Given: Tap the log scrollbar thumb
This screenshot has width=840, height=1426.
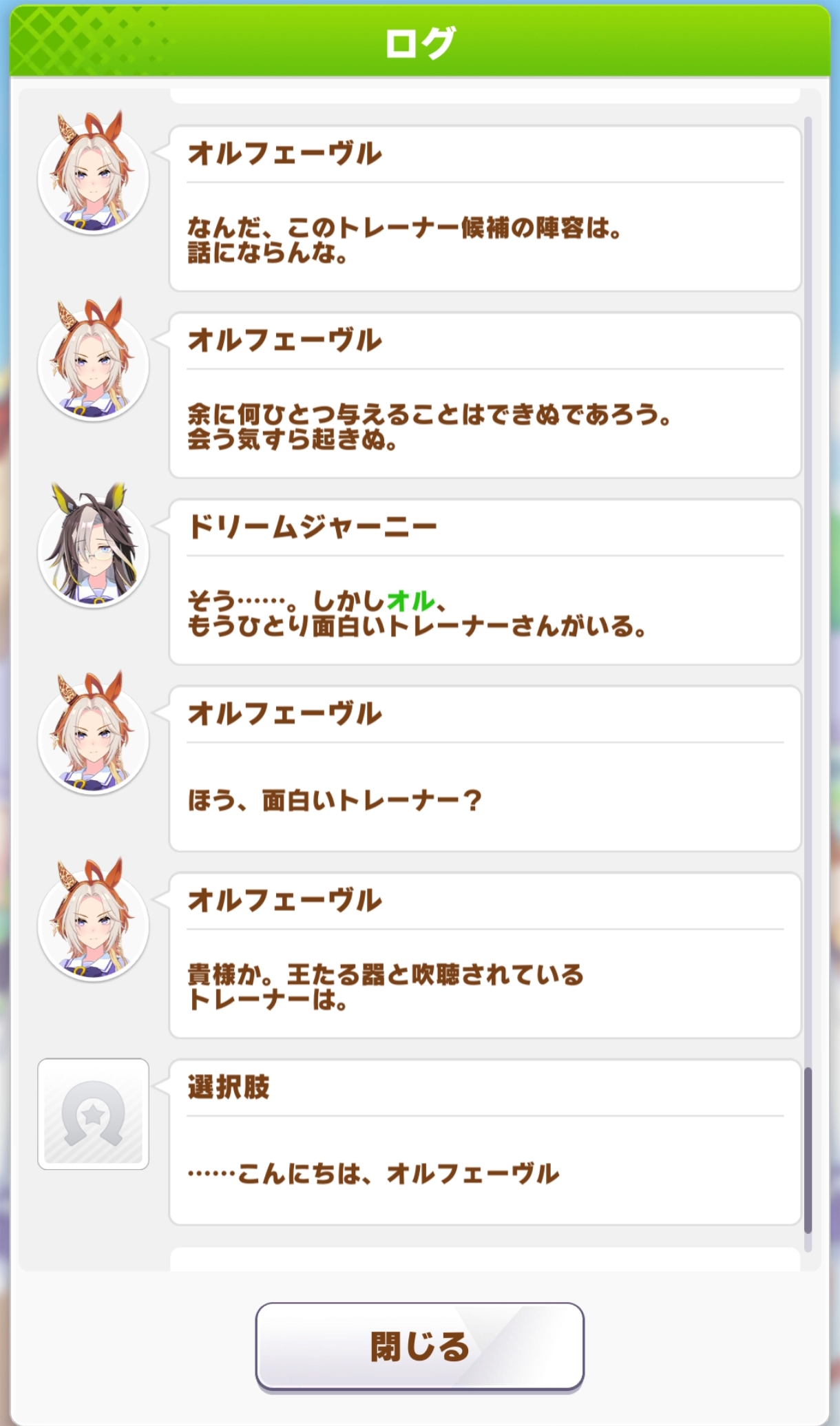Looking at the screenshot, I should [x=808, y=1149].
